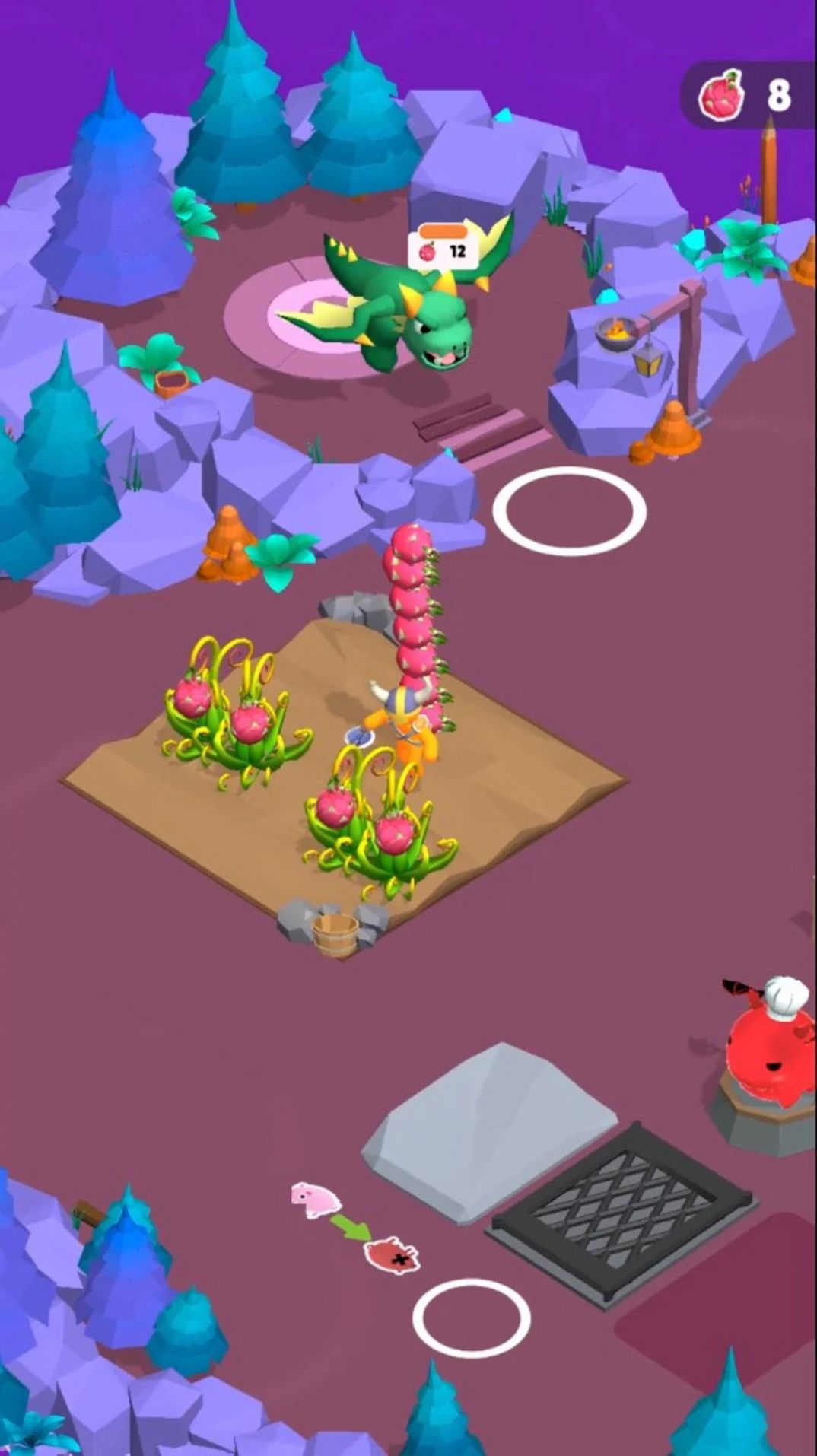
Task: Tap the dragon fruit counter
Action: [747, 96]
